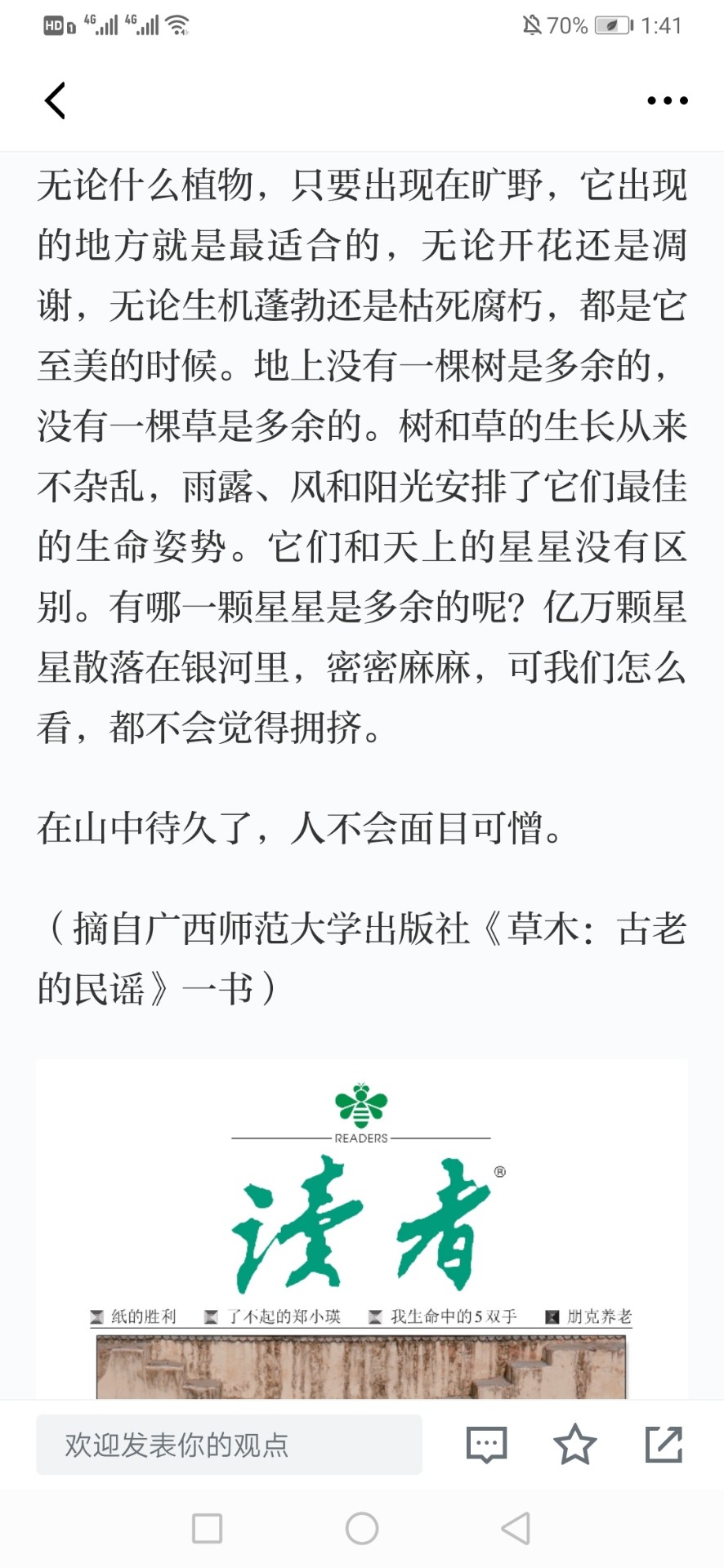This screenshot has width=724, height=1568.
Task: Open the three-dot overflow menu
Action: [667, 100]
